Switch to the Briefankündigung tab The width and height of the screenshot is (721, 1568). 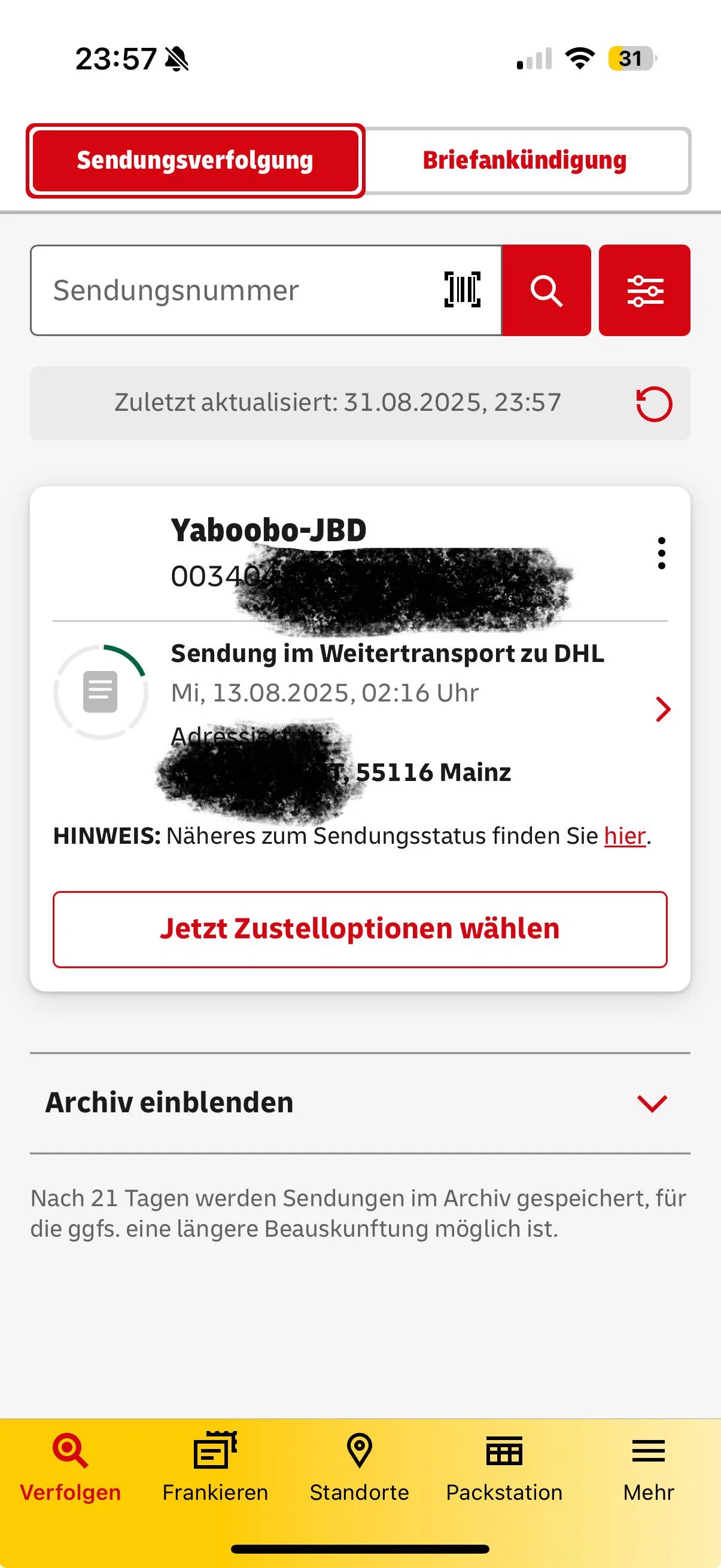coord(524,160)
